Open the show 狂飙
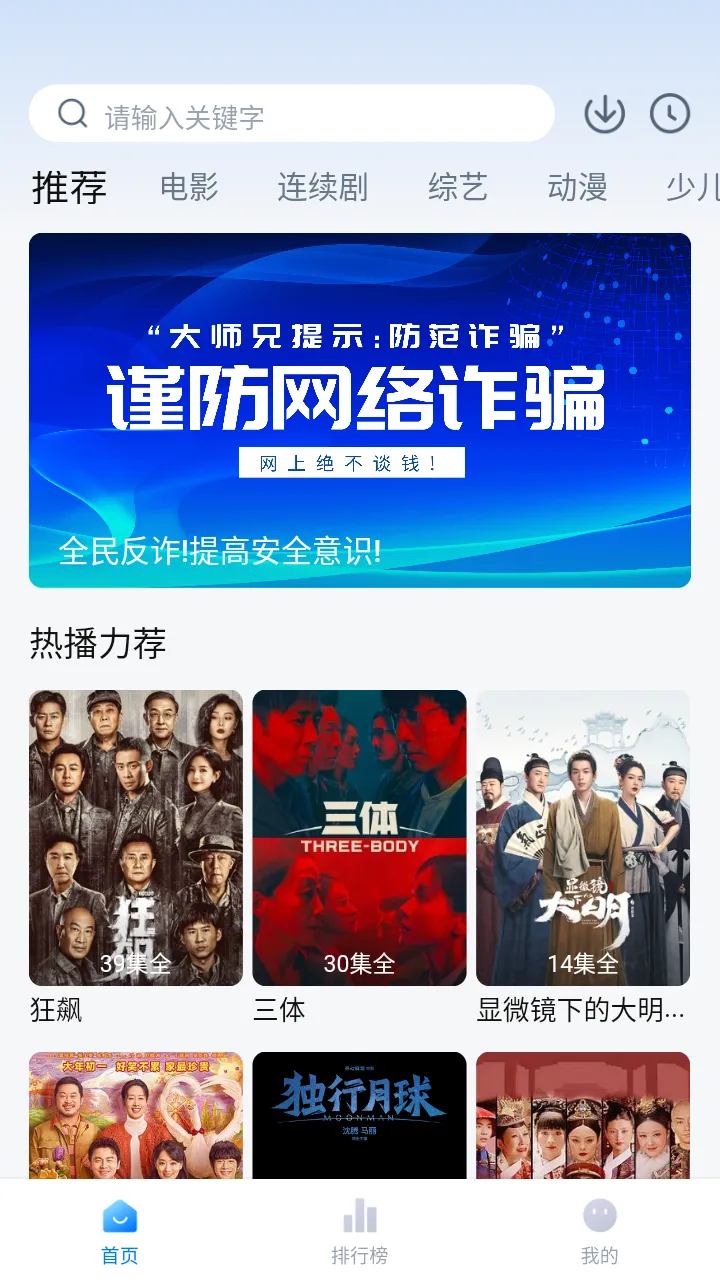This screenshot has height=1280, width=720. (136, 838)
